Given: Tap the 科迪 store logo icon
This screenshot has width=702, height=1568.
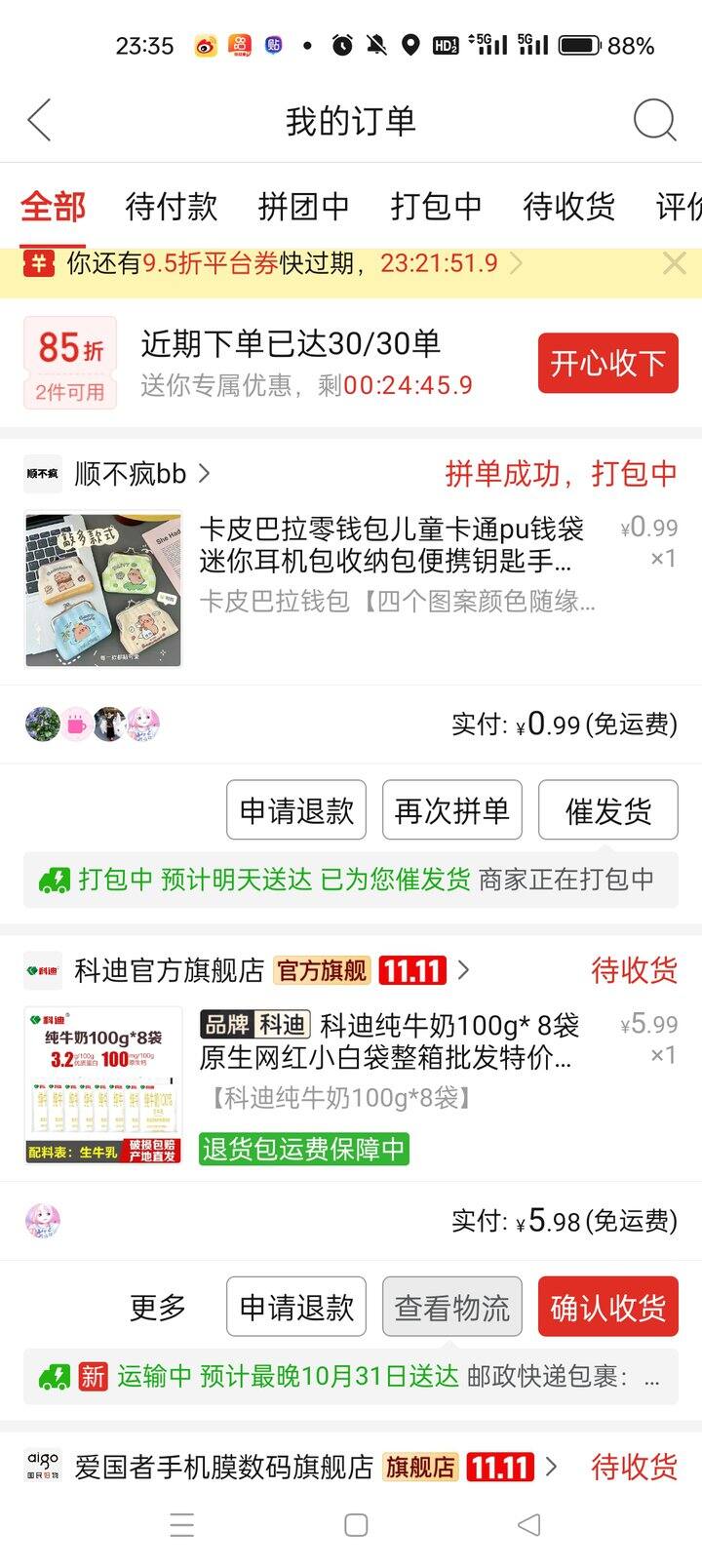Looking at the screenshot, I should (x=43, y=970).
